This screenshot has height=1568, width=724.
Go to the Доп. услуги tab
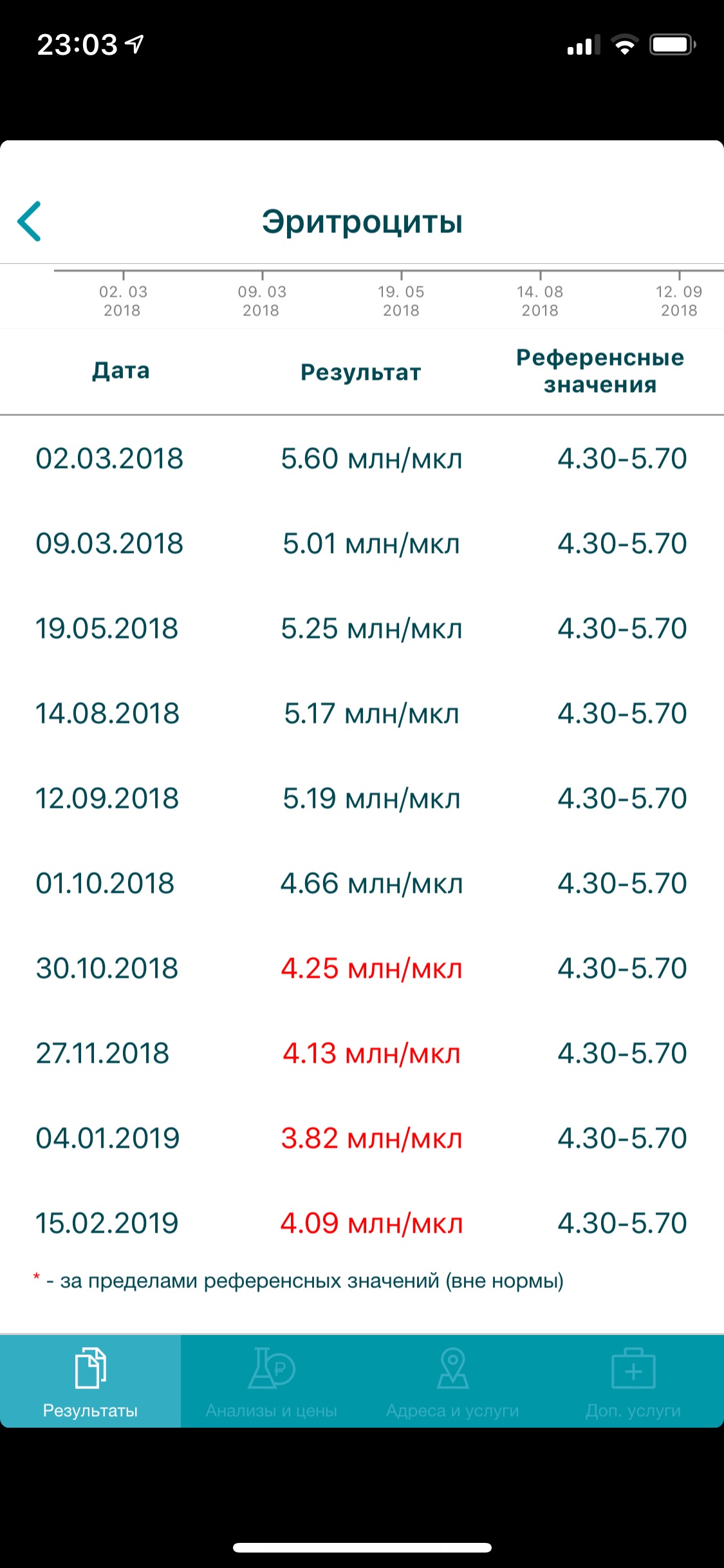tap(633, 1381)
